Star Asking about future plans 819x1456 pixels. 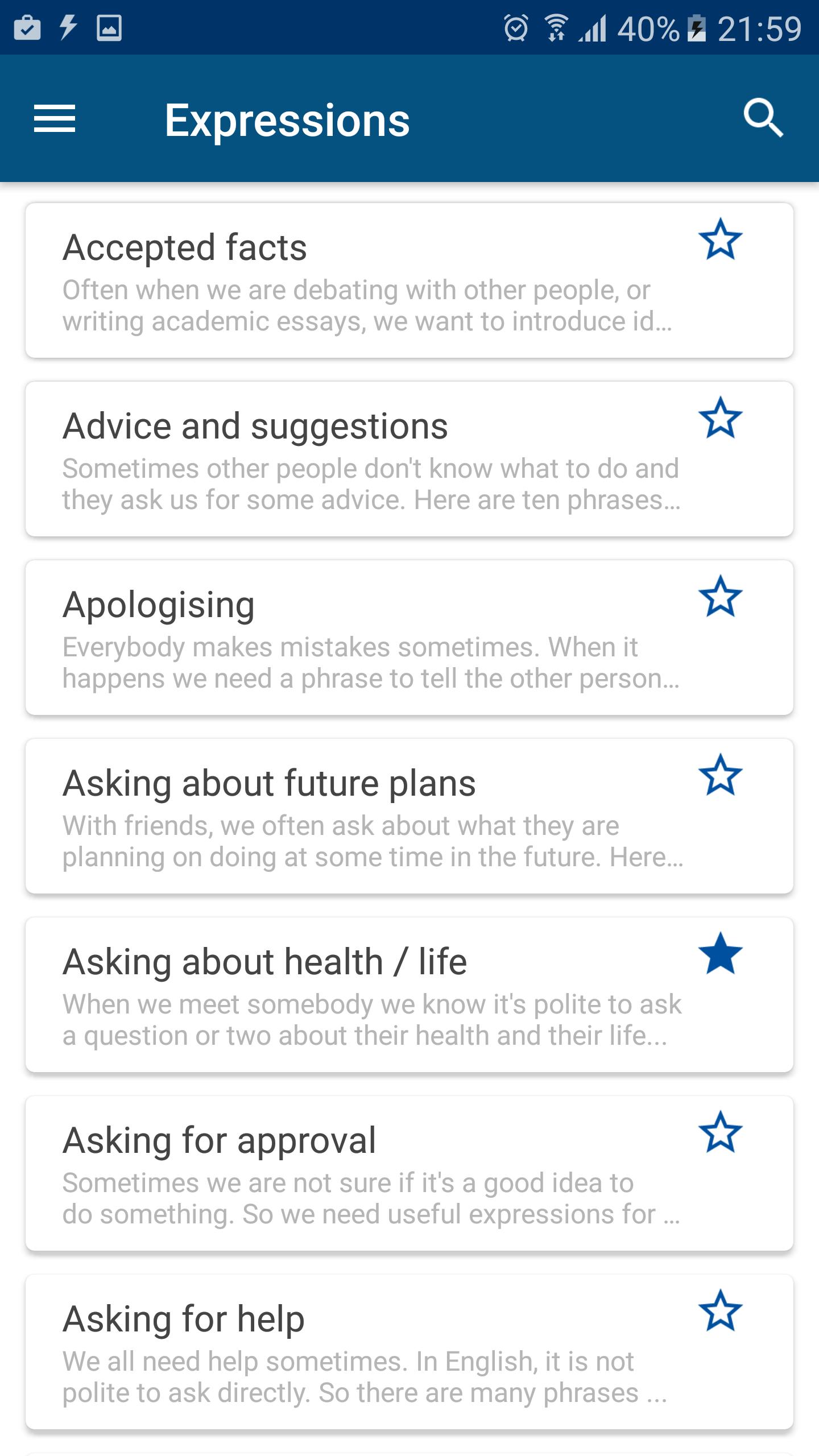point(720,776)
